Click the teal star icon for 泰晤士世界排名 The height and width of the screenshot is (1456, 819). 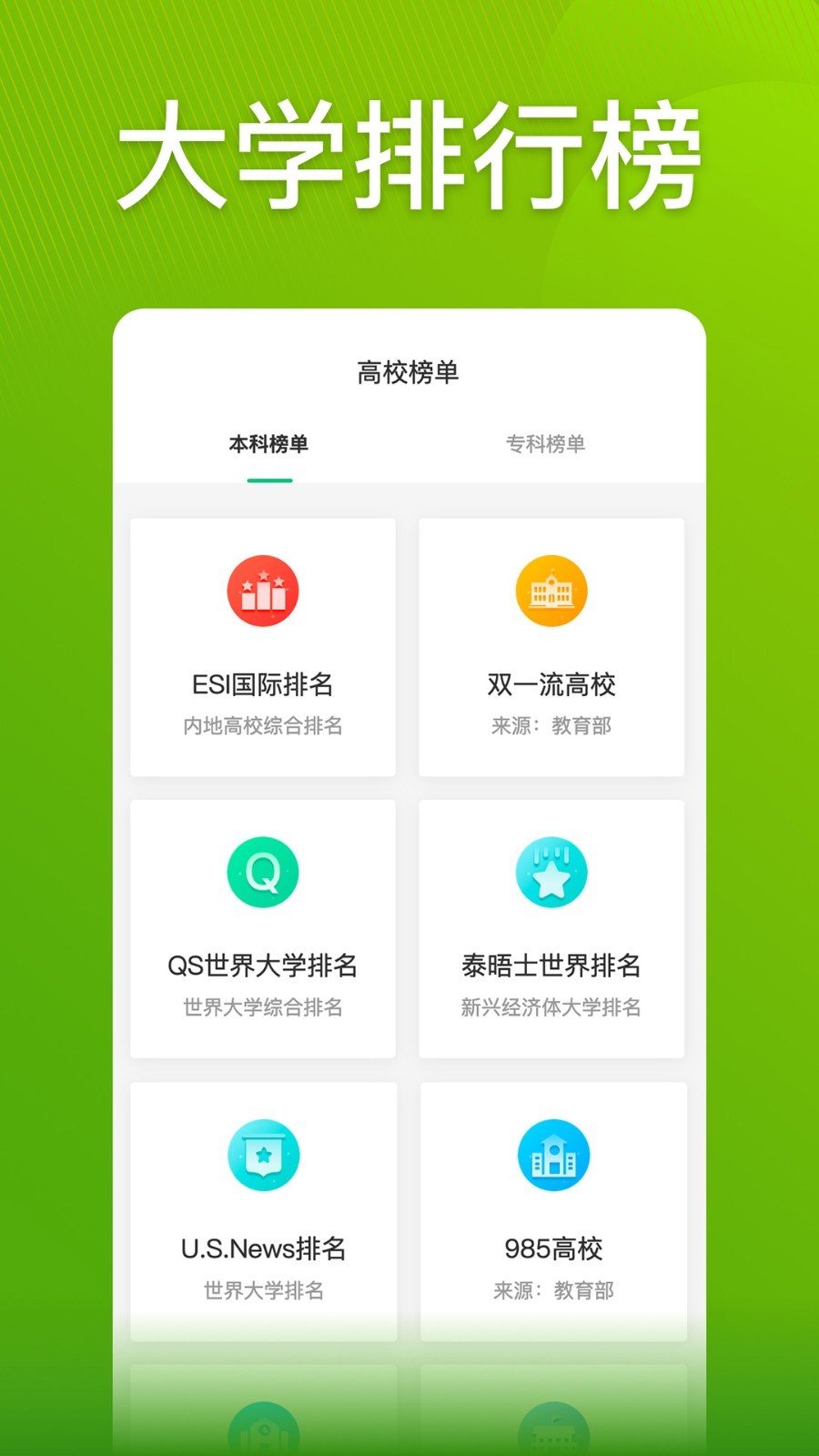point(551,872)
